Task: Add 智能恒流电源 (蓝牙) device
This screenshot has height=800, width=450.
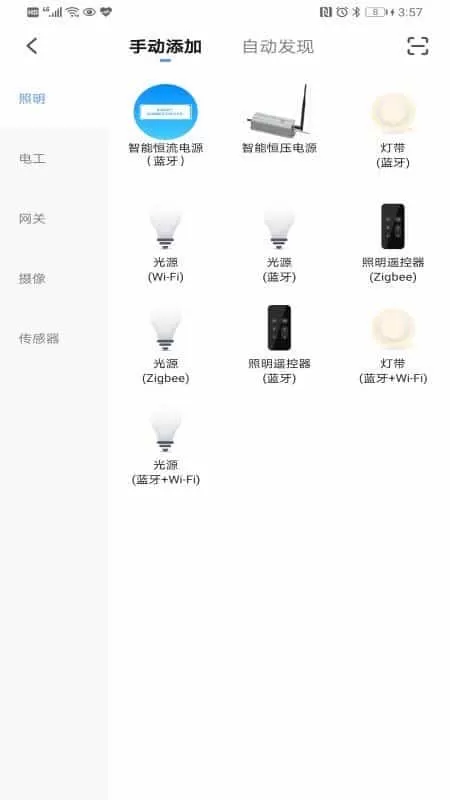Action: (x=165, y=126)
